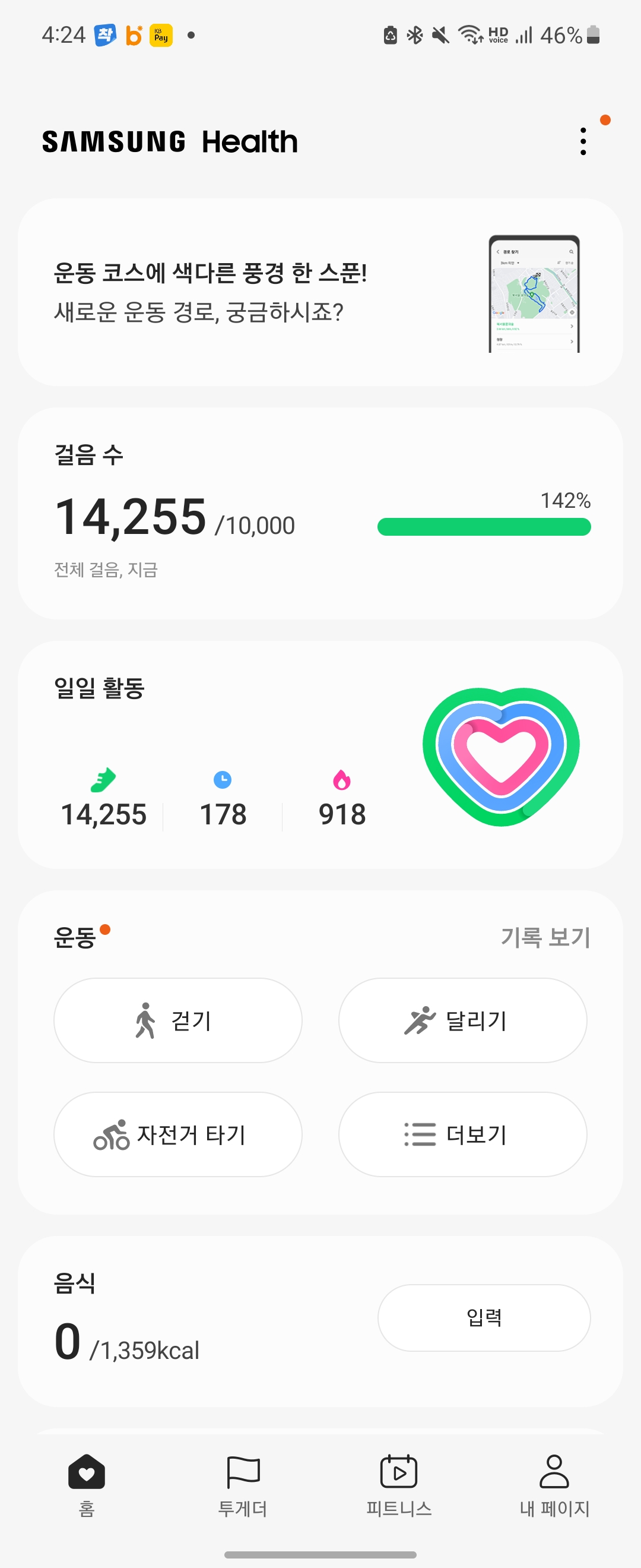Image resolution: width=641 pixels, height=1568 pixels.
Task: Go to the 홈 tab
Action: [87, 1484]
